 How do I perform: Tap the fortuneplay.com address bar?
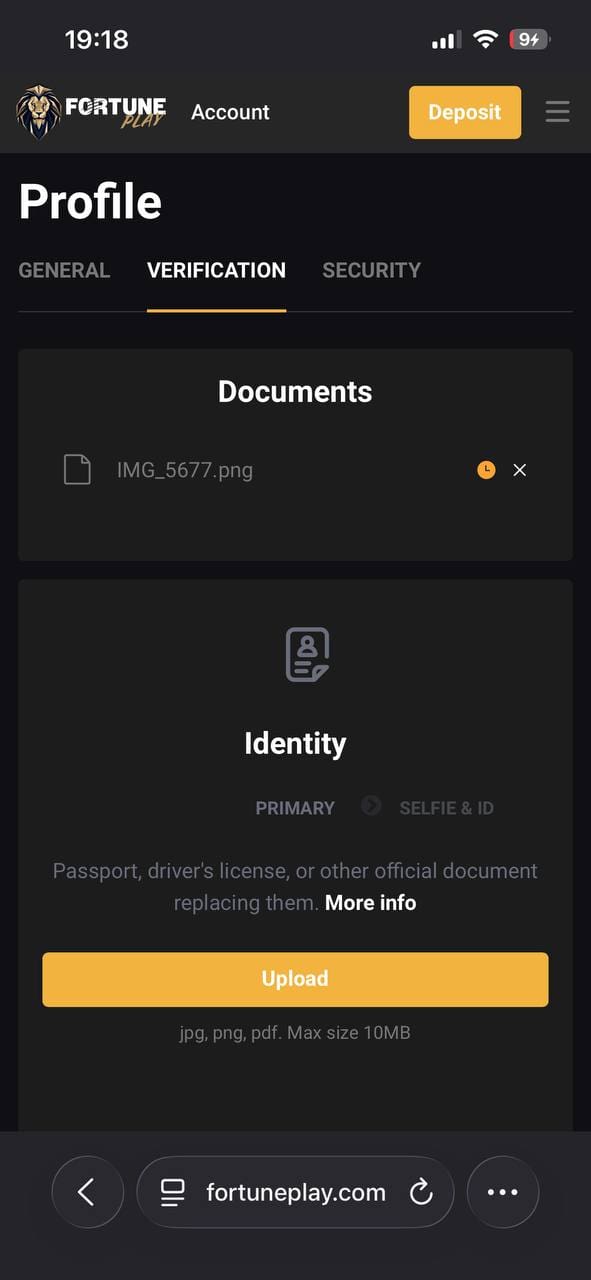pos(295,1192)
